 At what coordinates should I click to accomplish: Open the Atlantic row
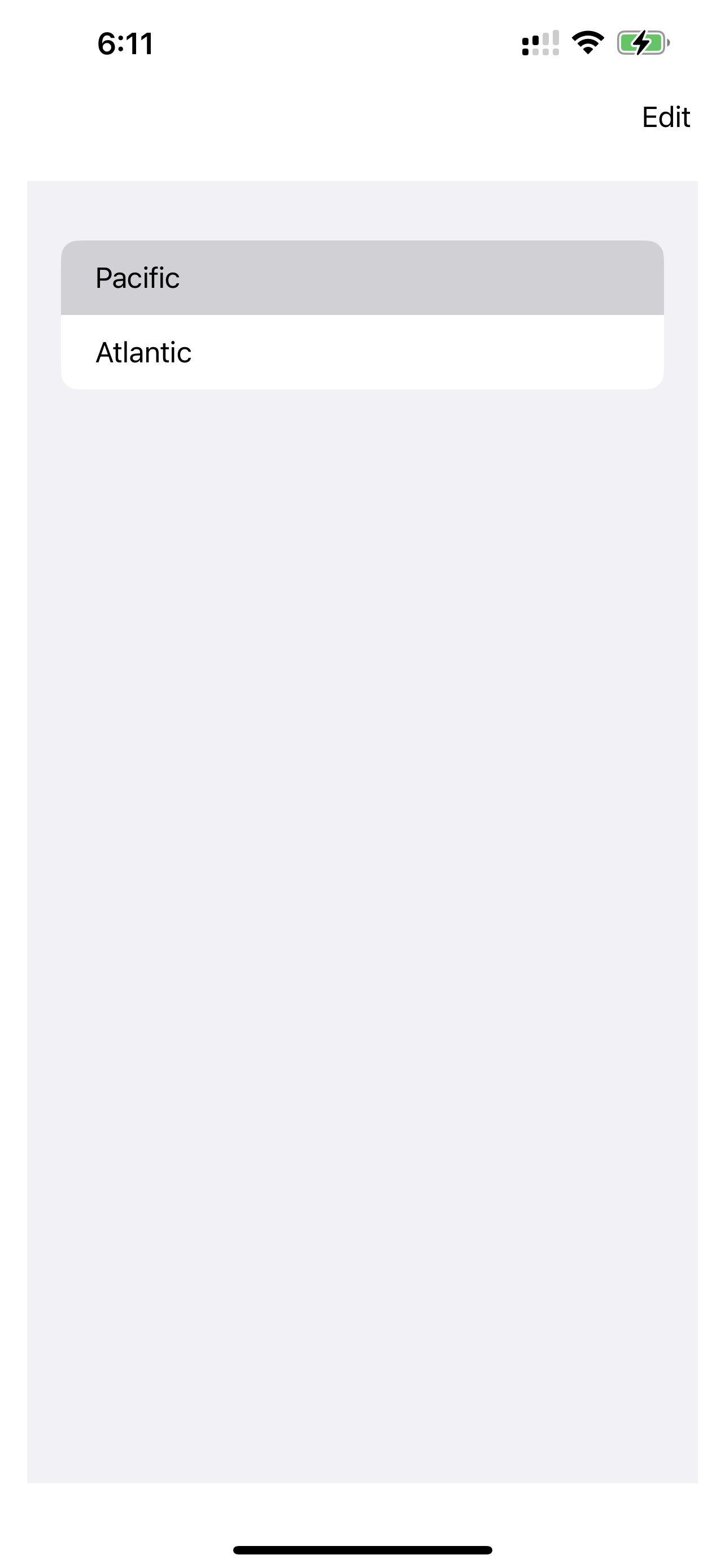point(361,352)
